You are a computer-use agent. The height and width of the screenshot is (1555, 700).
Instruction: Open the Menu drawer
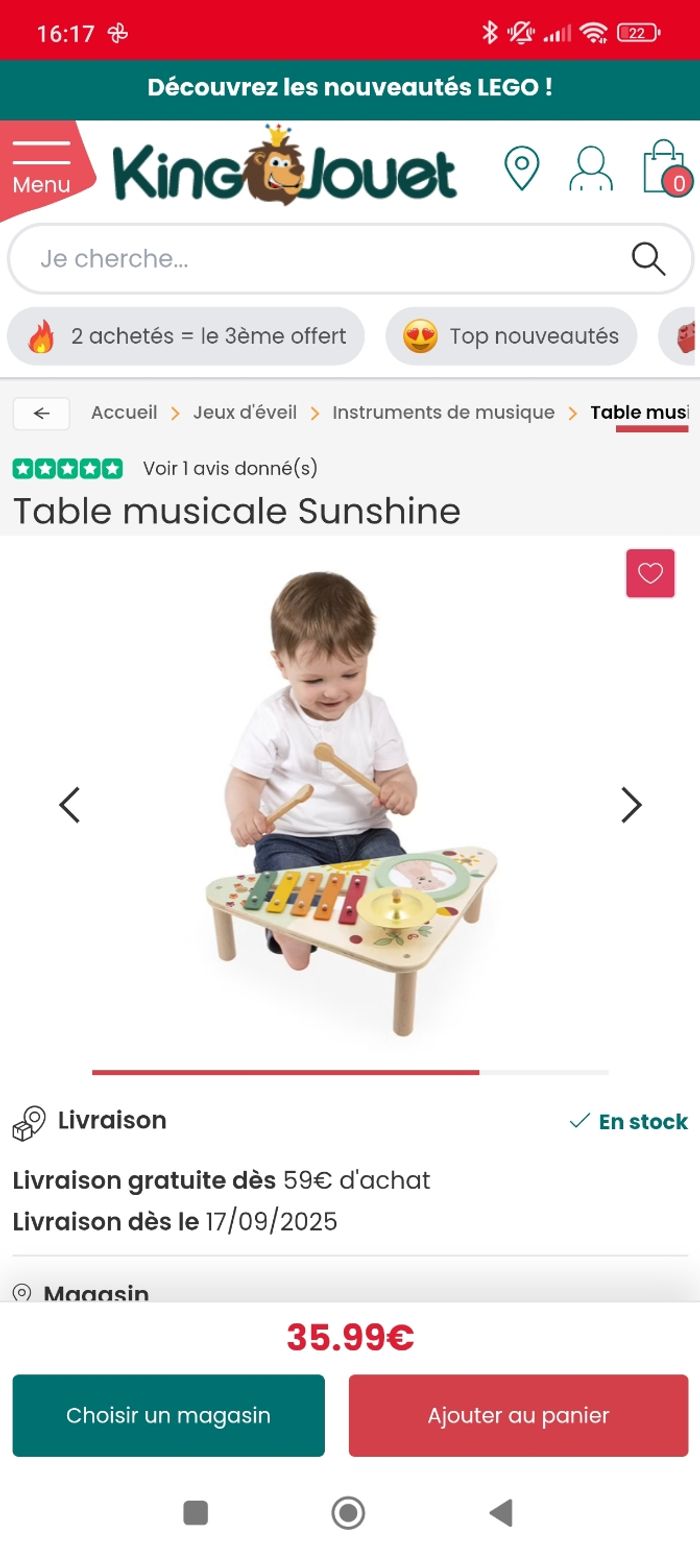tap(42, 166)
